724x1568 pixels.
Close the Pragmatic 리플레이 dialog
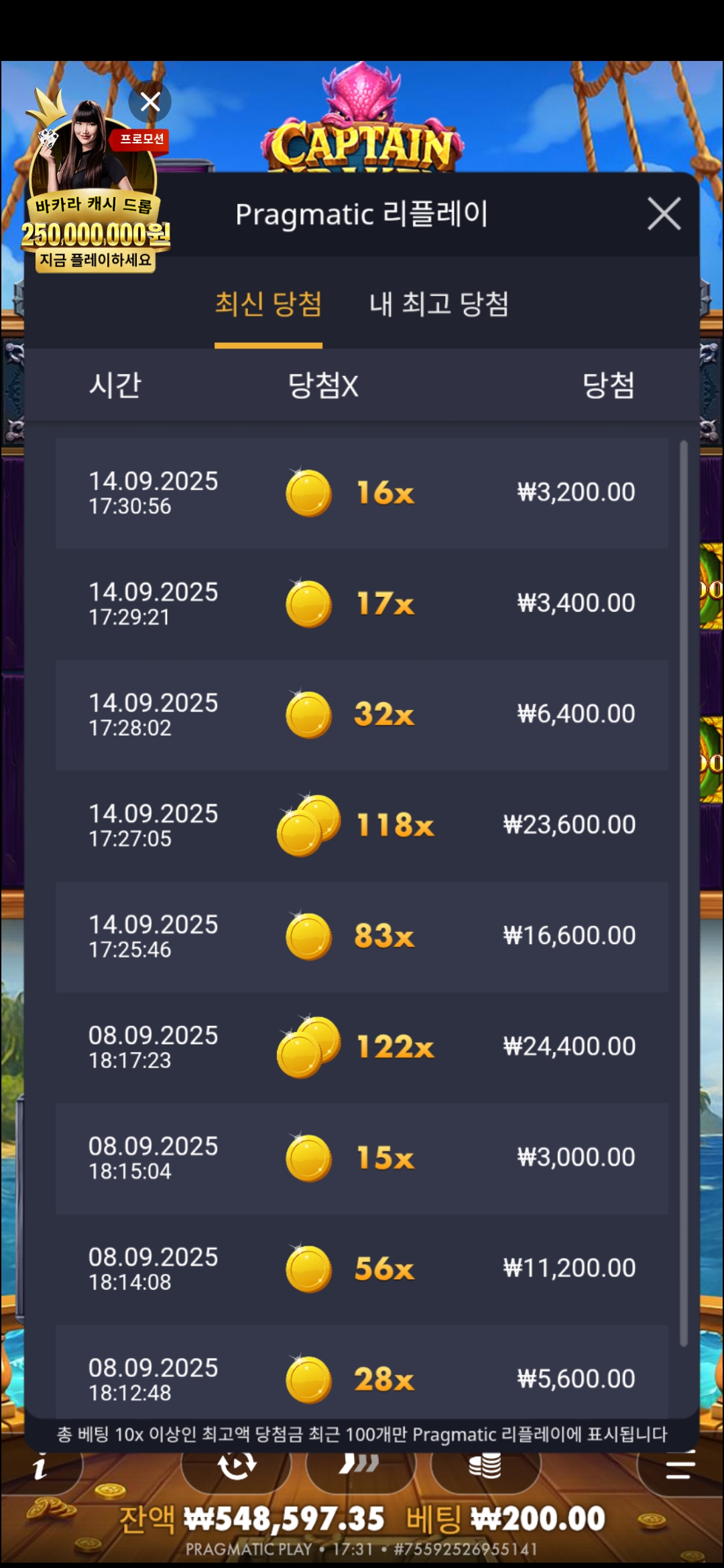coord(664,214)
